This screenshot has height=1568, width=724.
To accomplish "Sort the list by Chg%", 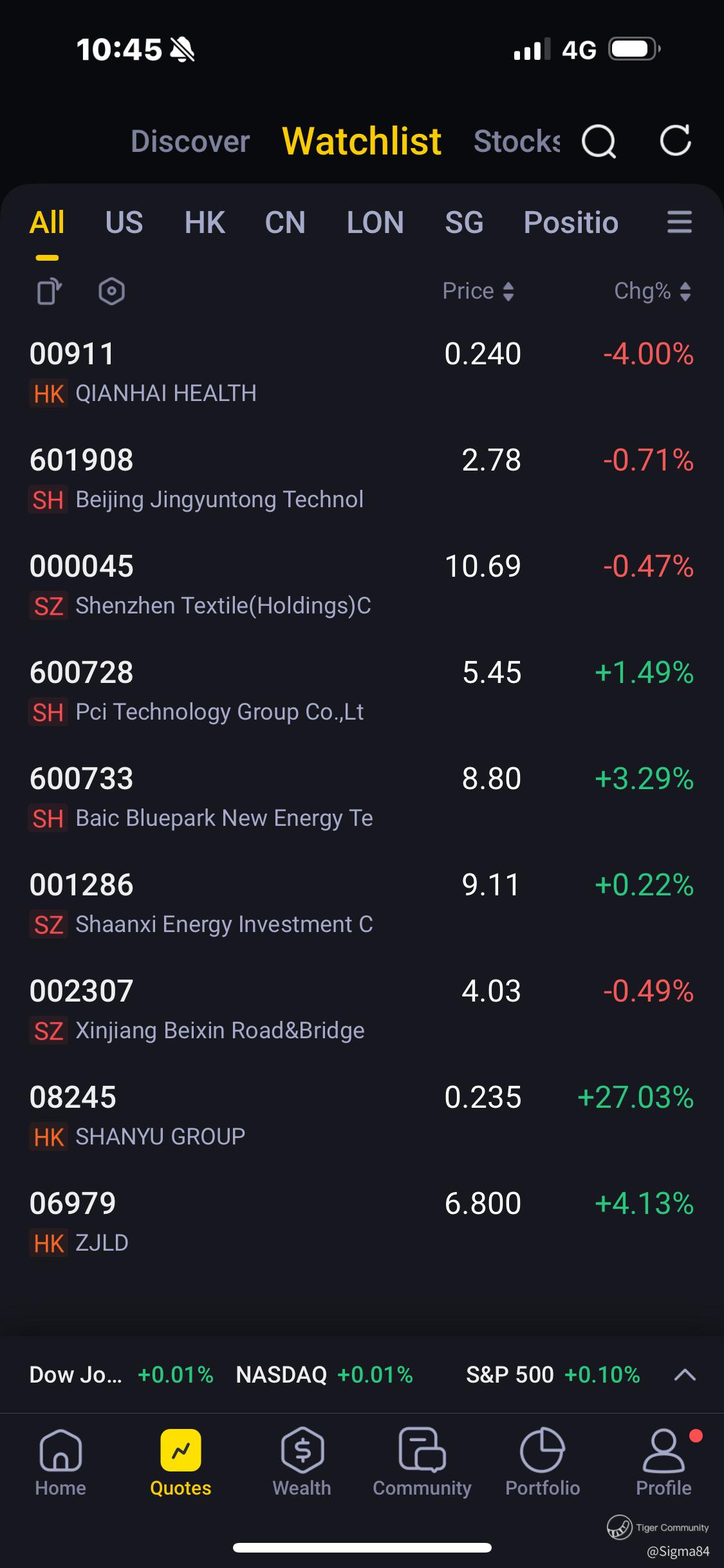I will pos(652,292).
